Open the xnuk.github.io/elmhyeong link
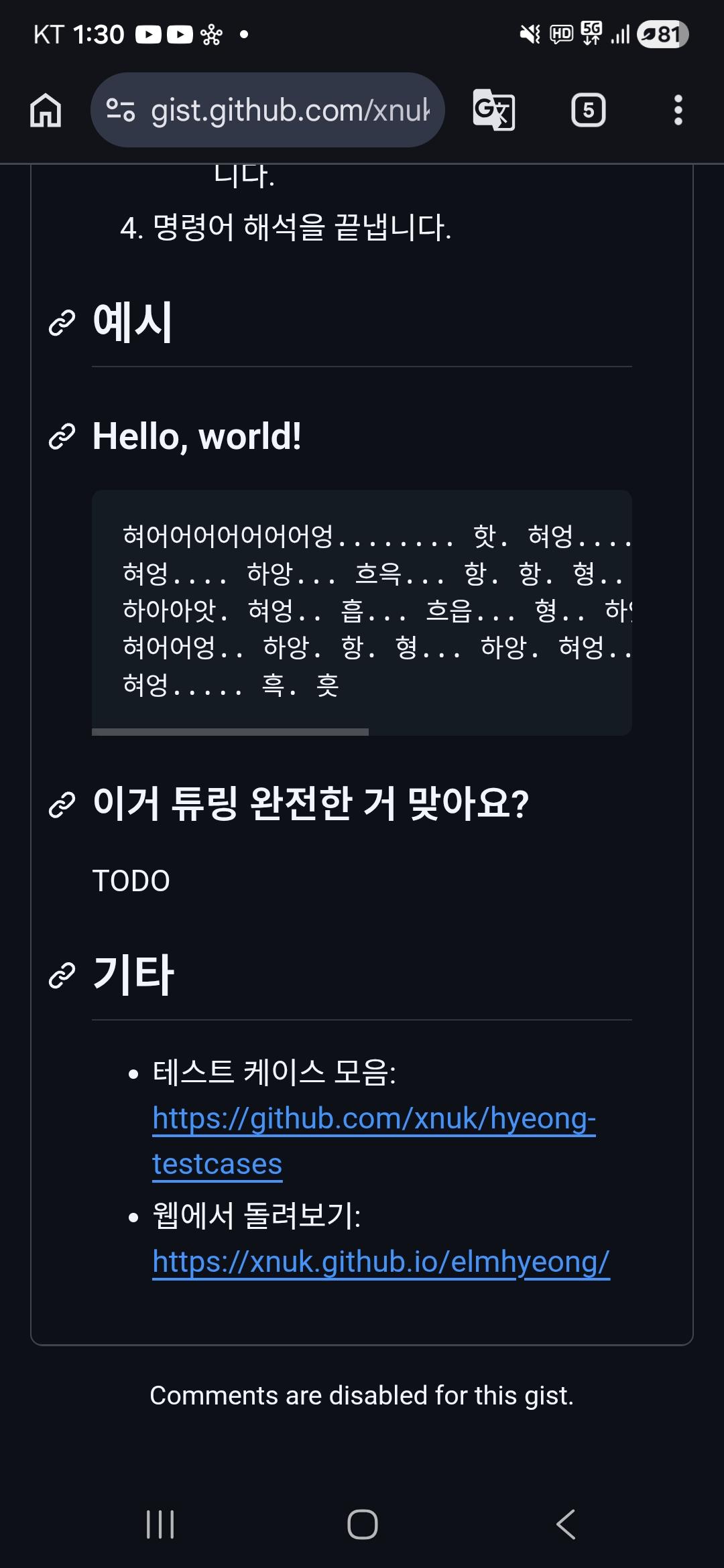 click(380, 1262)
